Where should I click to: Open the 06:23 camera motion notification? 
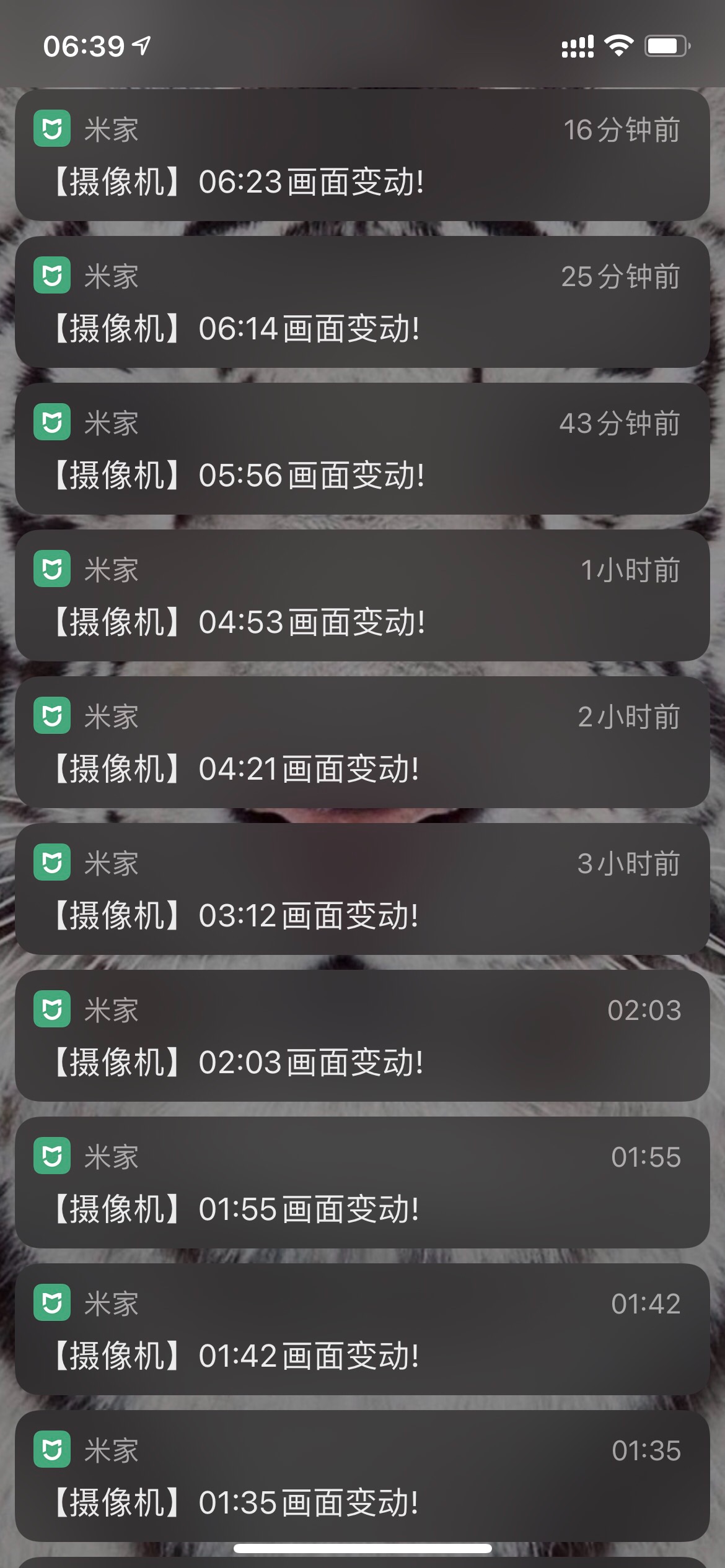362,155
